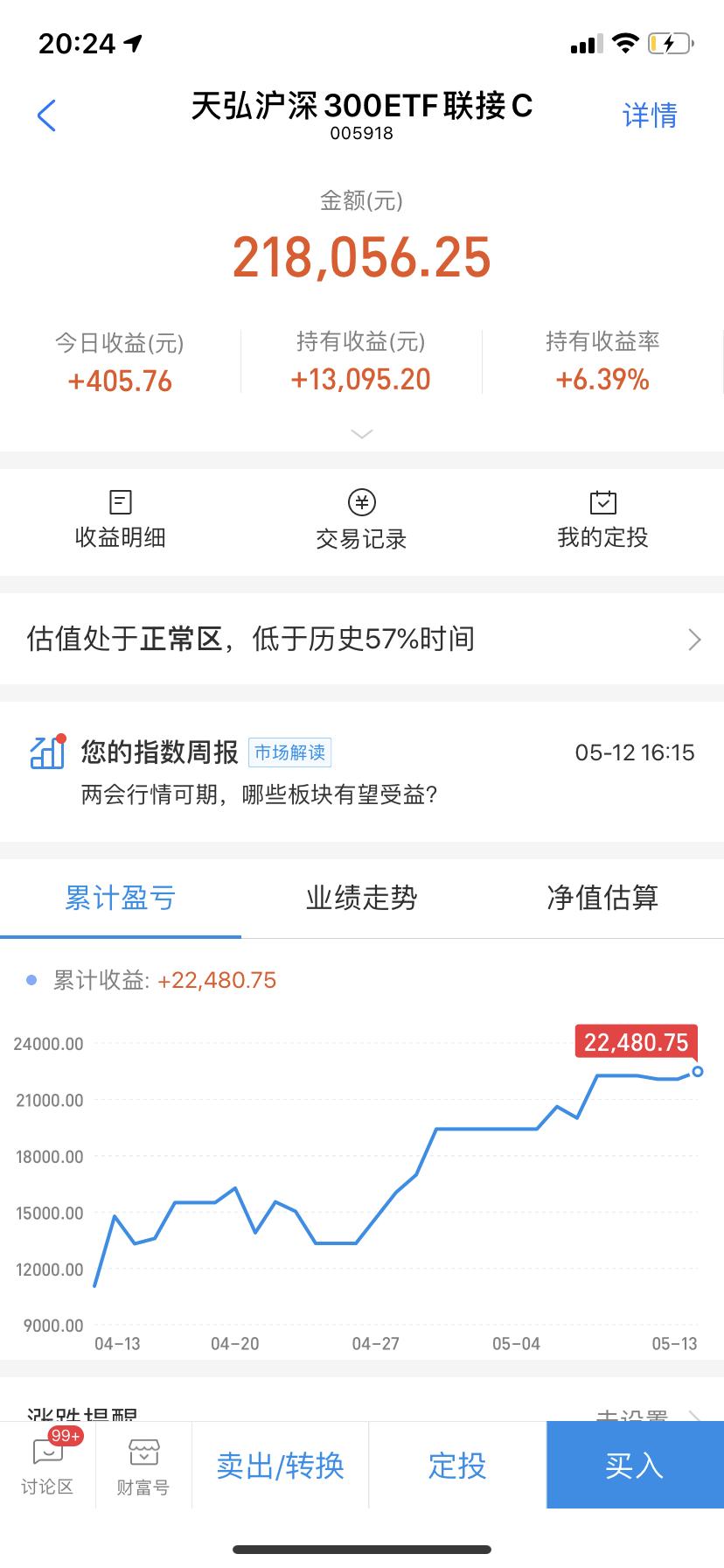Switch to the 净值估算 tab
Screen dimensions: 724x1568
point(603,898)
